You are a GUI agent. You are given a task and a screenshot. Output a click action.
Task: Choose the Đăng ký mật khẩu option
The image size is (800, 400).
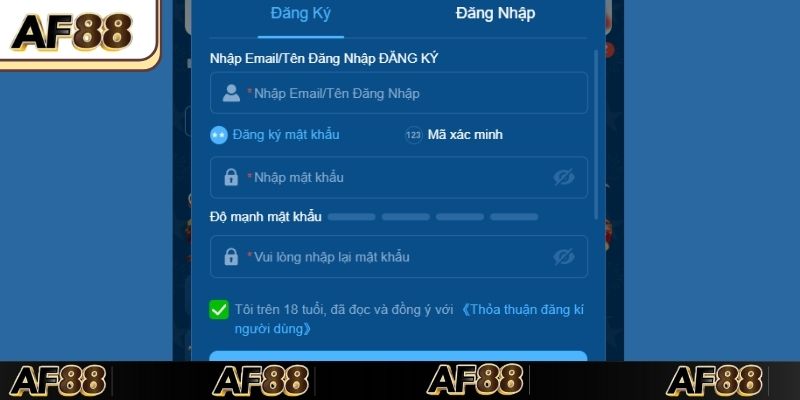pyautogui.click(x=282, y=135)
